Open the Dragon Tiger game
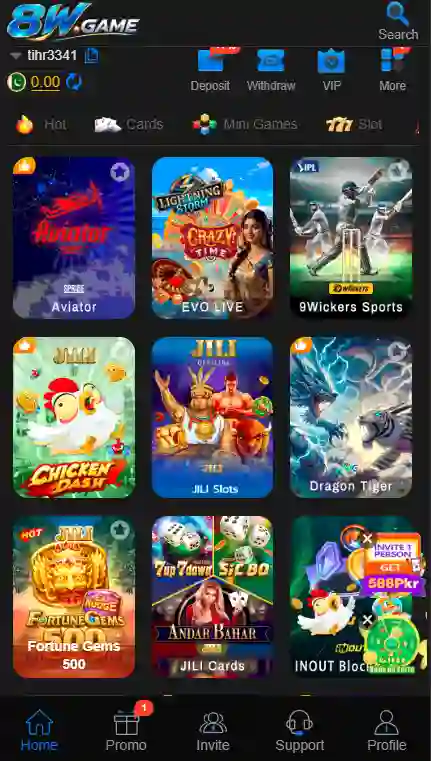Image resolution: width=431 pixels, height=761 pixels. coord(351,417)
